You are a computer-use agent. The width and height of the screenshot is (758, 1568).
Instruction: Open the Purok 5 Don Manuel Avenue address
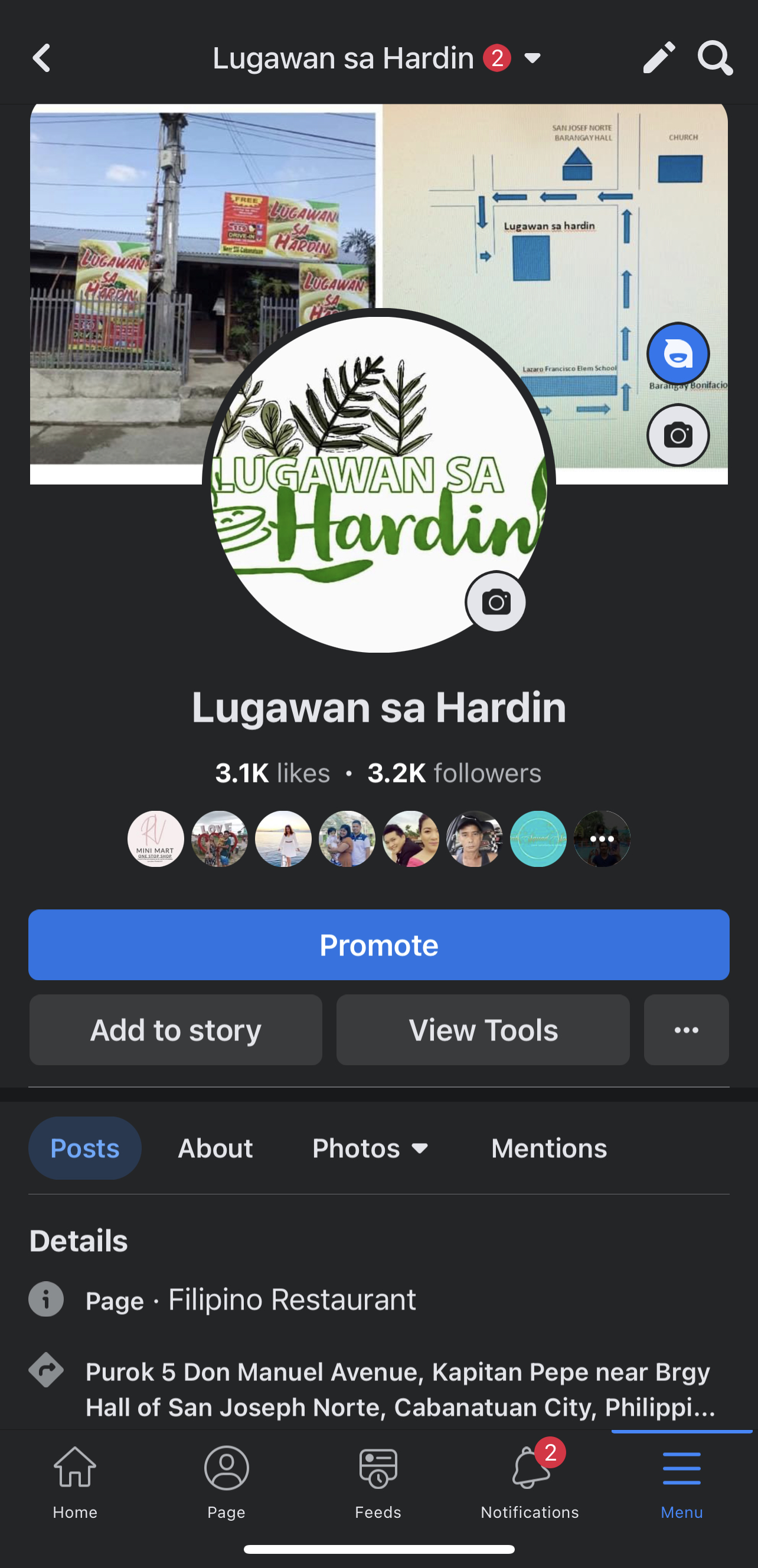coord(399,1389)
